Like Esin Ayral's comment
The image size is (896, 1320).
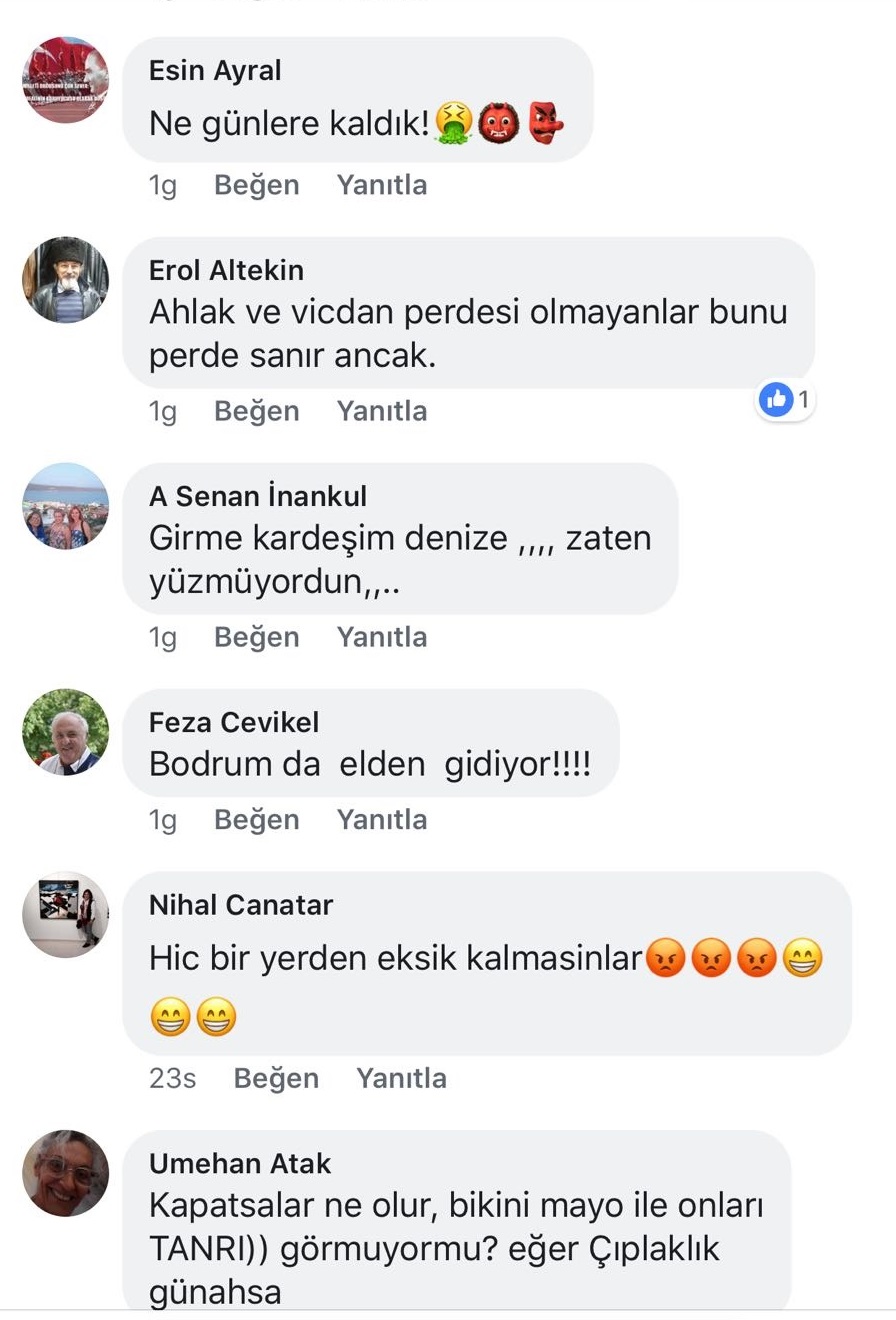click(256, 185)
